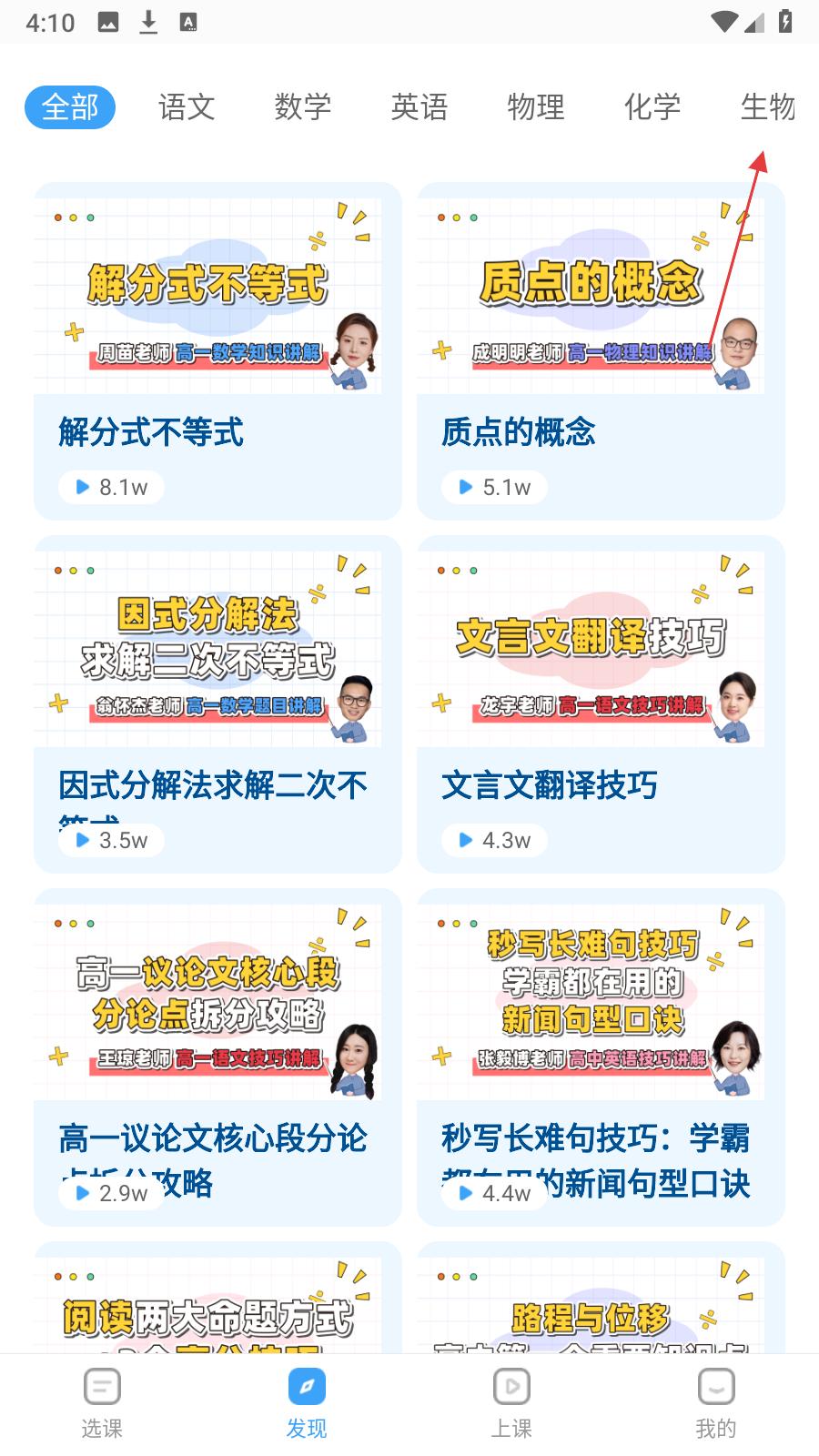This screenshot has height=1456, width=819.
Task: Go to the 选课 tab
Action: [x=102, y=1402]
